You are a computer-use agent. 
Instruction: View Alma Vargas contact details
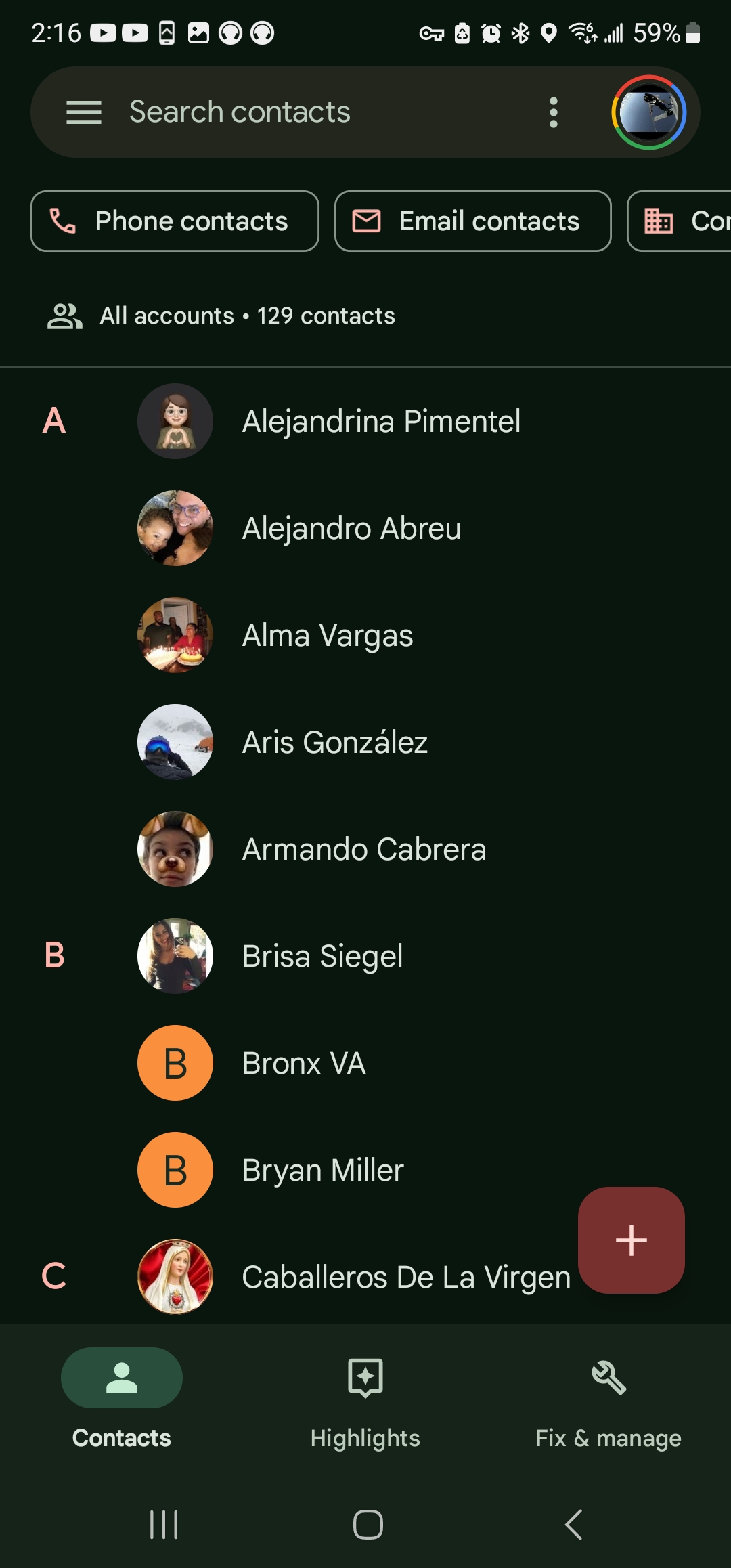365,635
